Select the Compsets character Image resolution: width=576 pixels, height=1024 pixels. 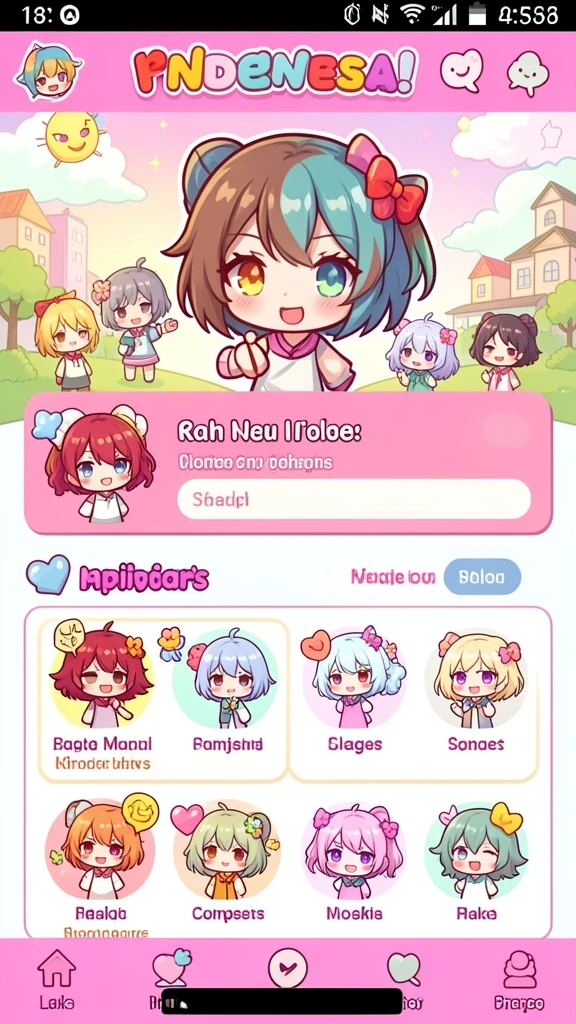(227, 863)
